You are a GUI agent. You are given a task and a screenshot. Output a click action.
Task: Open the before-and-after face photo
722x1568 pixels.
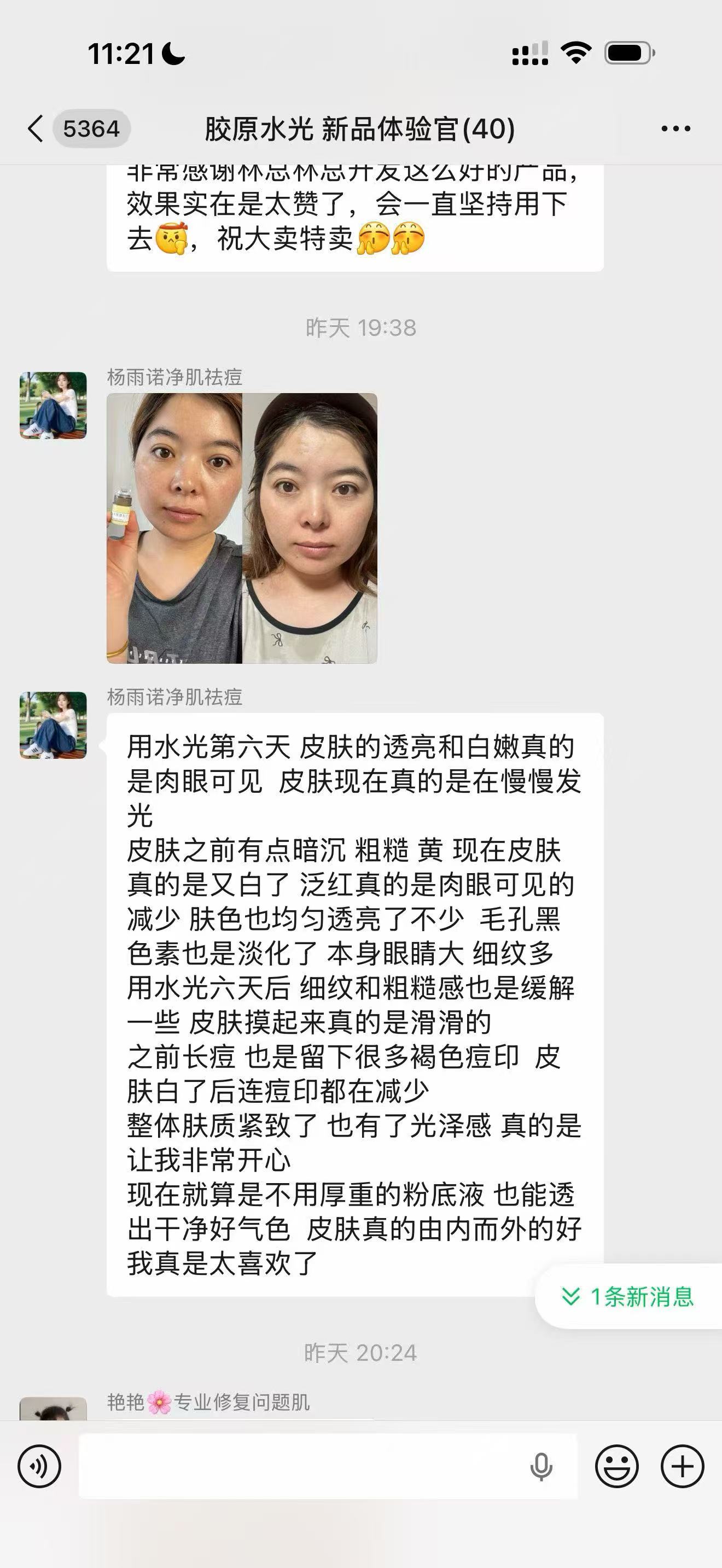tap(242, 528)
